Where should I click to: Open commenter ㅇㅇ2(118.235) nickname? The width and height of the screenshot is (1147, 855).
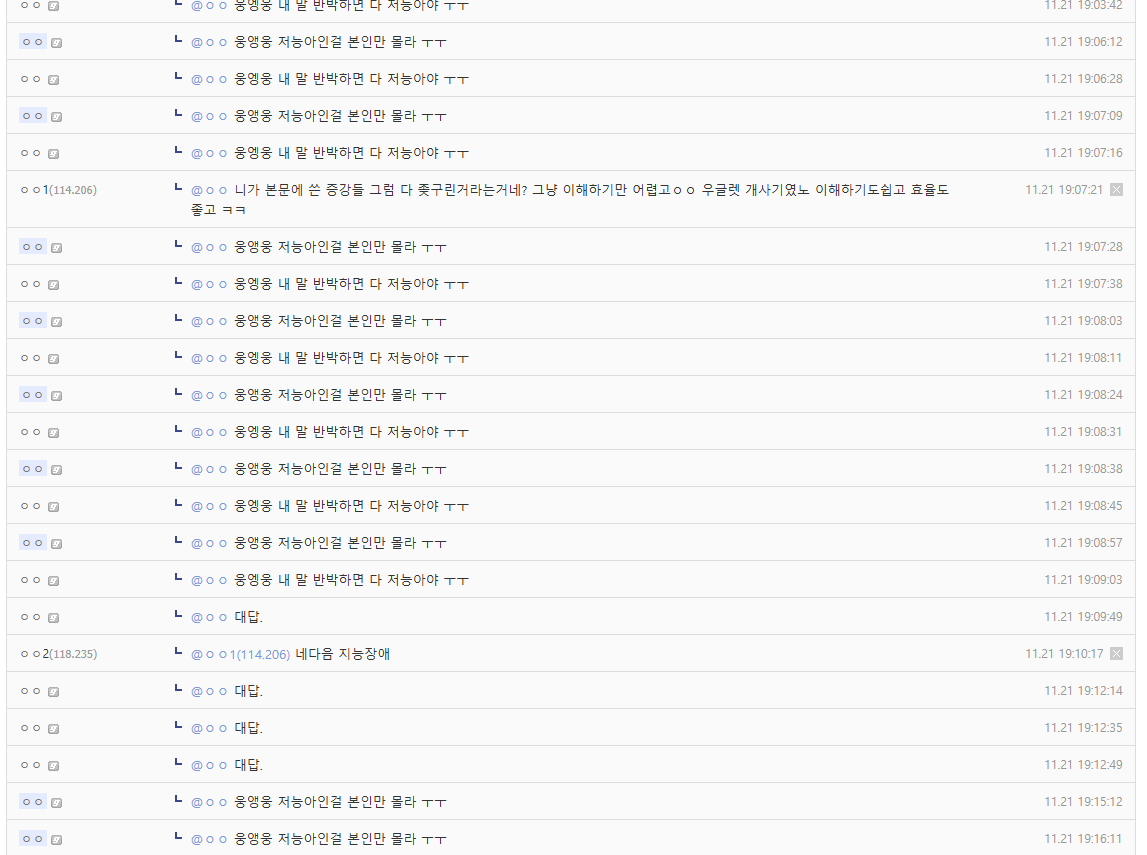point(58,654)
